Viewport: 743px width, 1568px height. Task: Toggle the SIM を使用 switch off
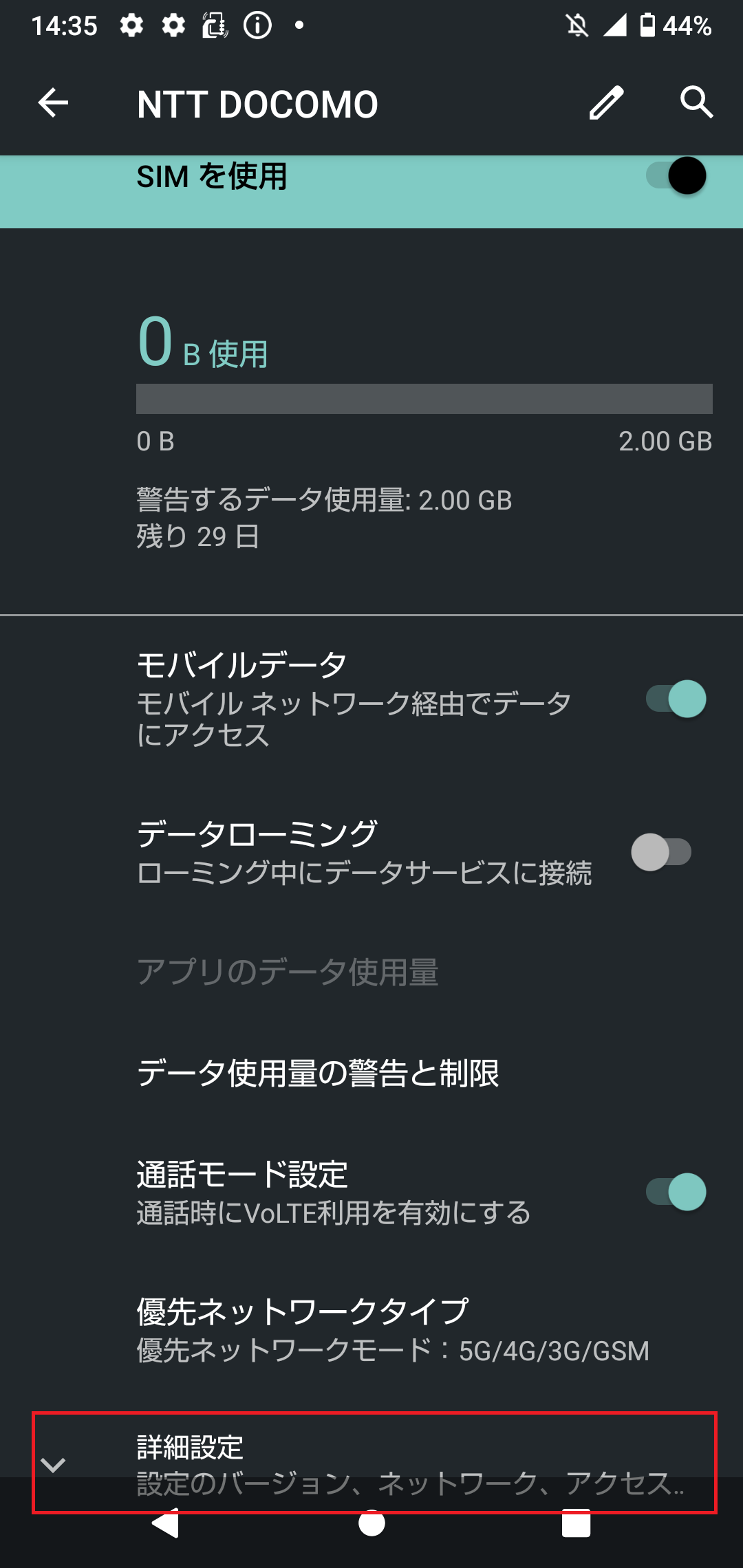[676, 176]
